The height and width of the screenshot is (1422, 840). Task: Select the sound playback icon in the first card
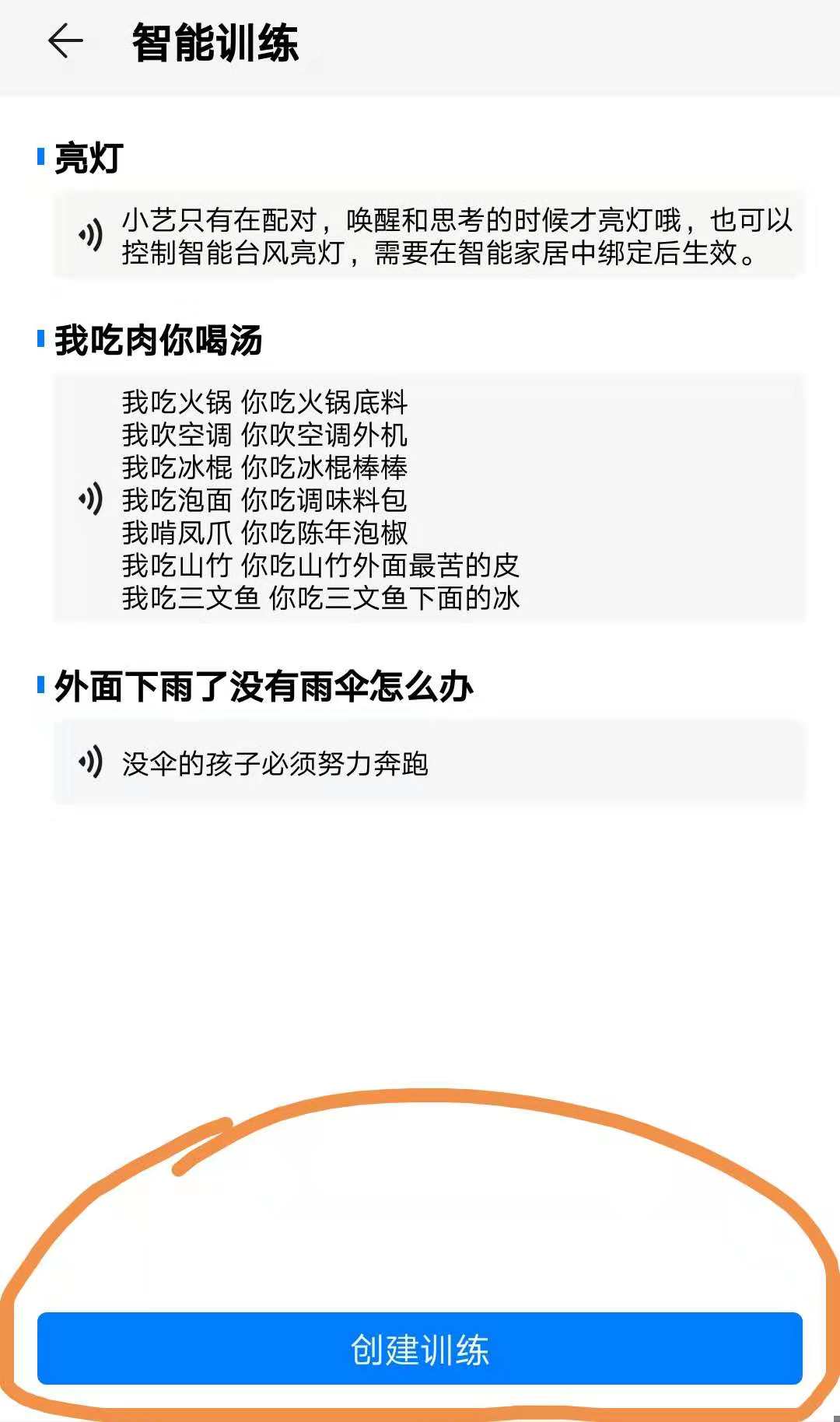(x=90, y=233)
